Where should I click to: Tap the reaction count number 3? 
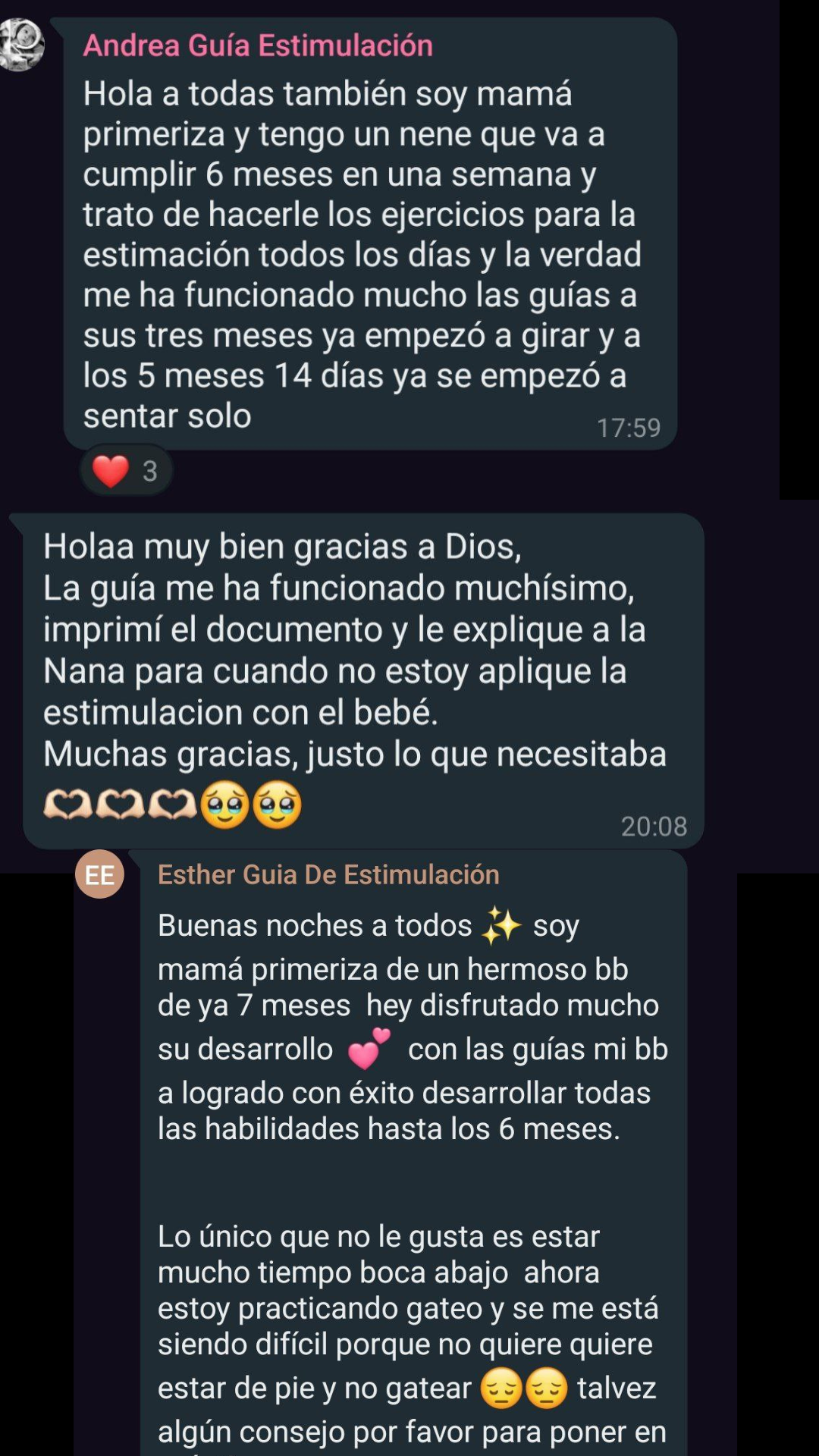pos(149,470)
